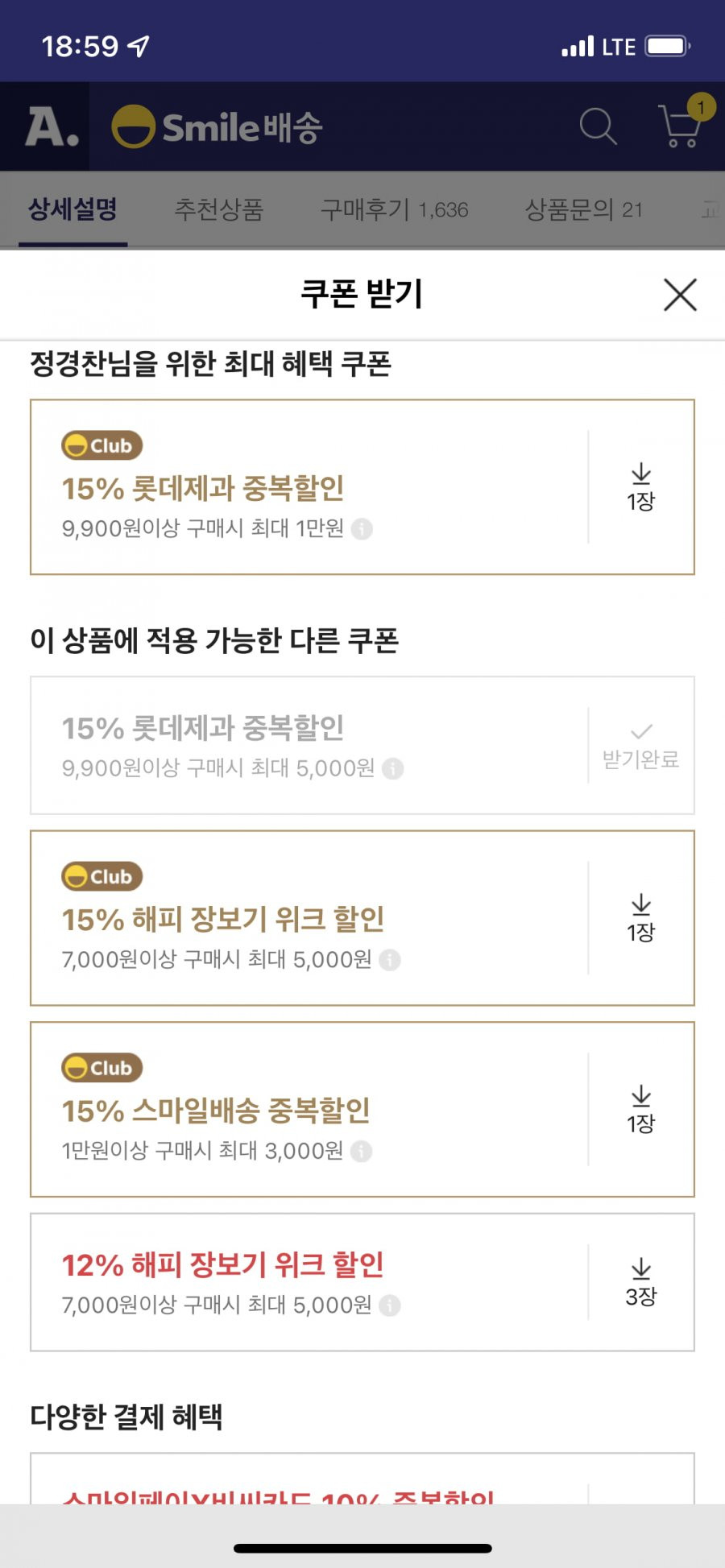725x1568 pixels.
Task: Select the 상세설명 tab
Action: [73, 210]
